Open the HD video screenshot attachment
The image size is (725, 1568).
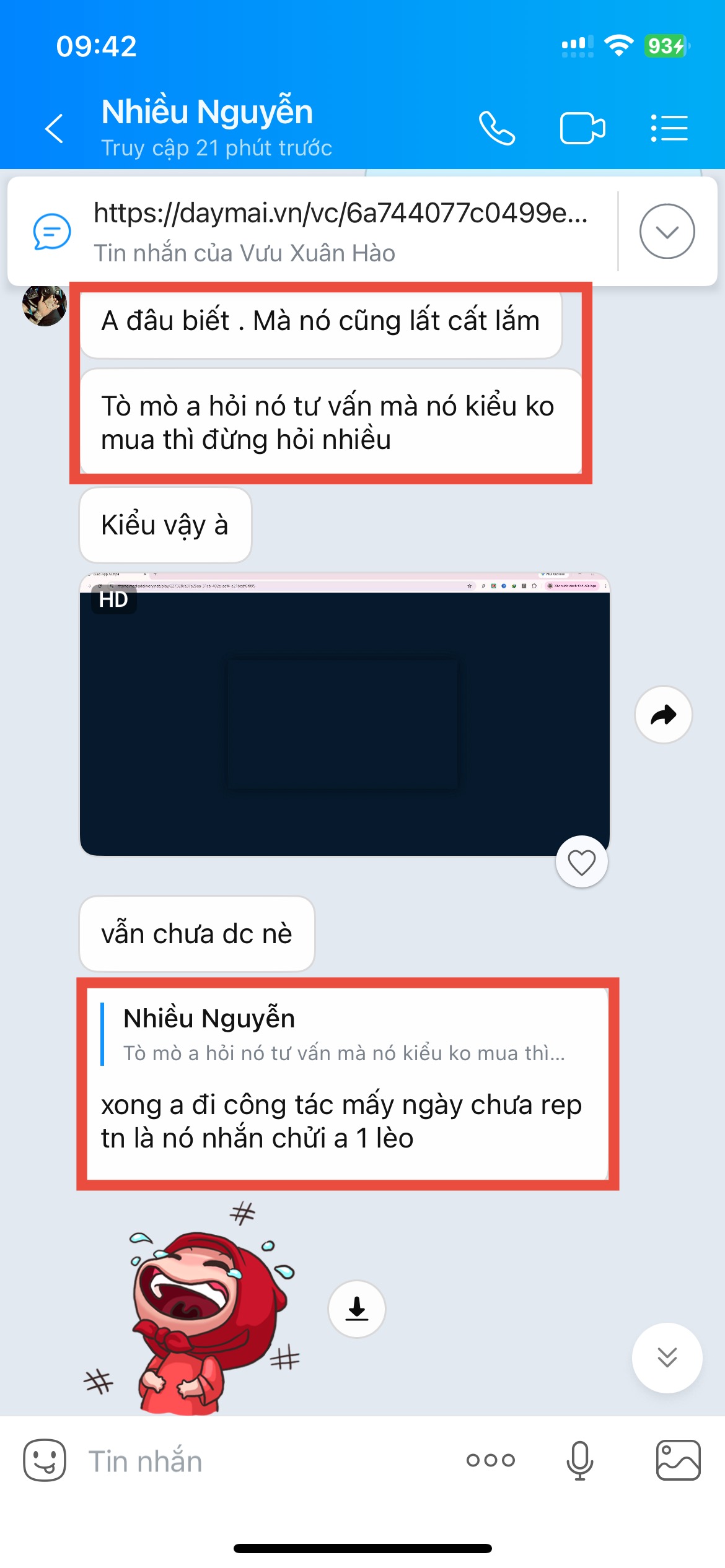pos(345,714)
